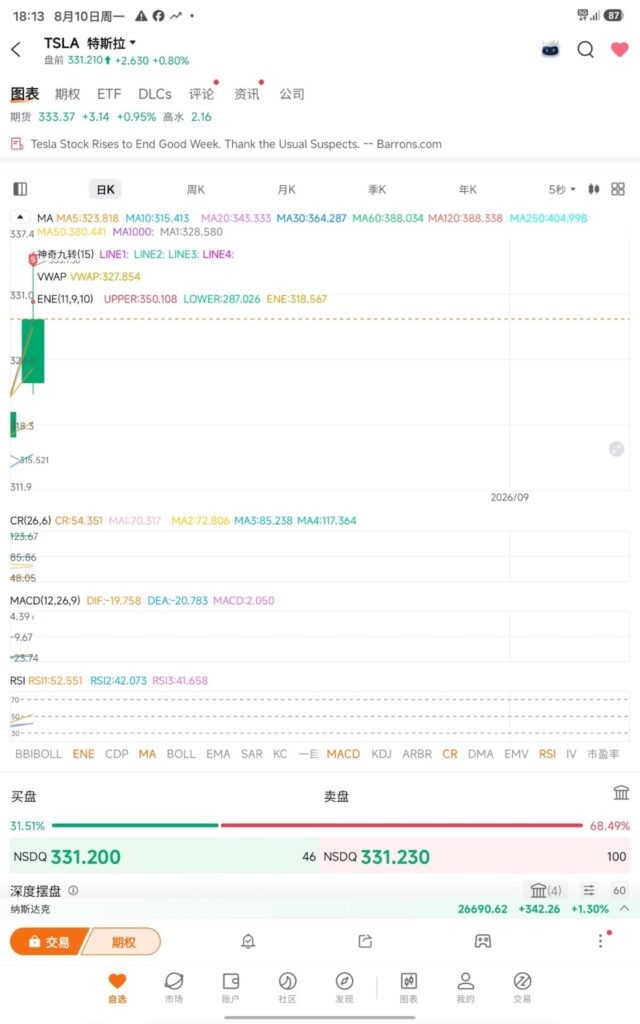
Task: Remove TSLA from favorites via the heart
Action: (x=619, y=49)
